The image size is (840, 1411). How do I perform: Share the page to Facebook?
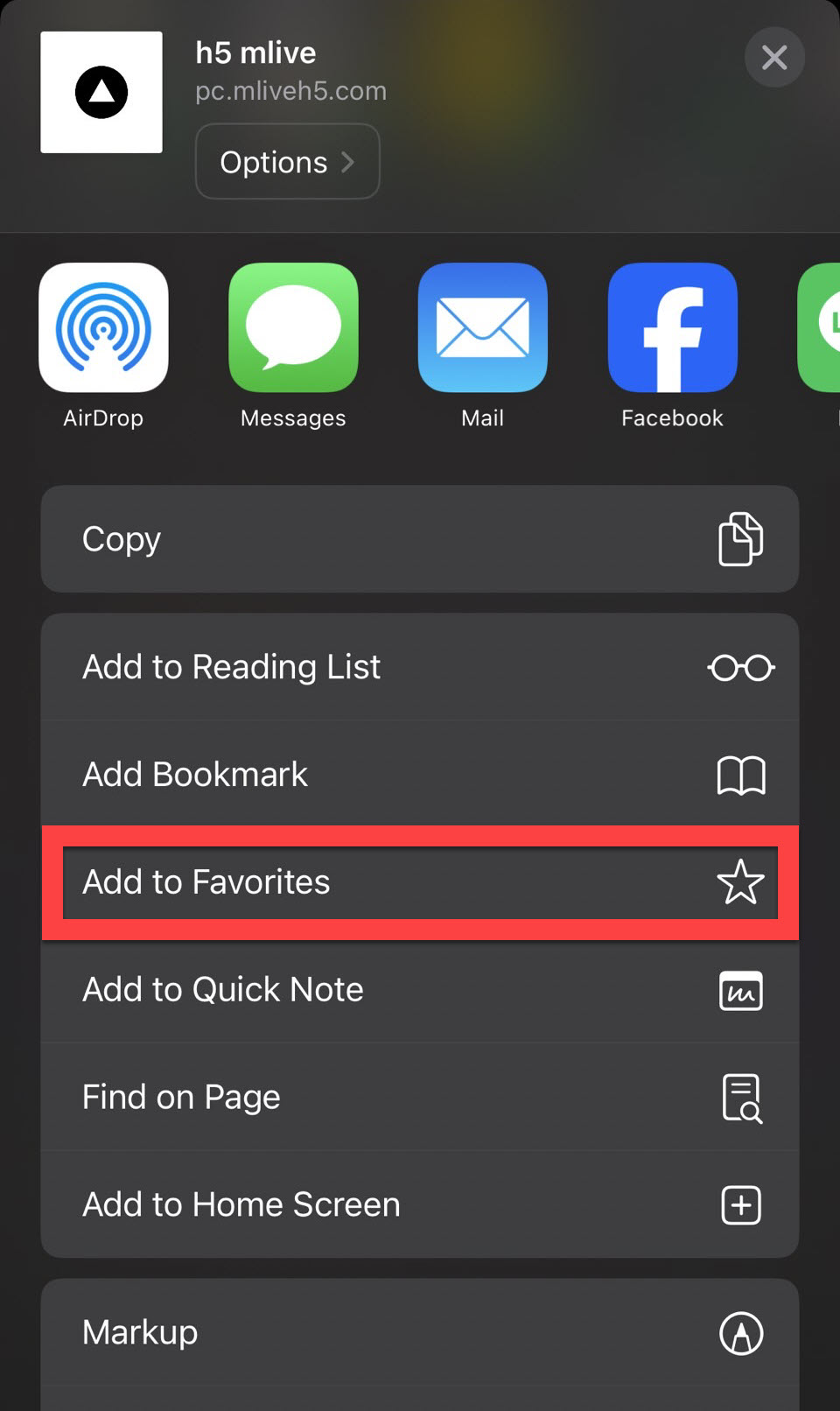coord(672,328)
